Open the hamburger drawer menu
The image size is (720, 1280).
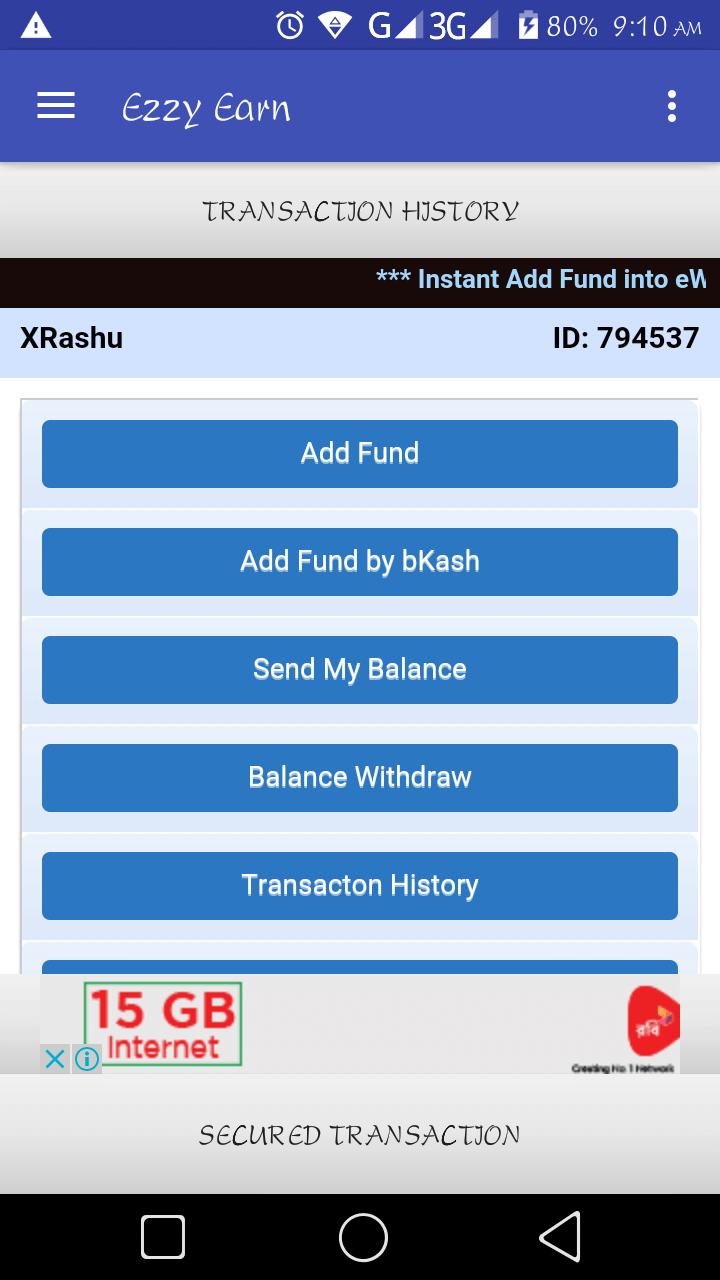click(x=56, y=106)
